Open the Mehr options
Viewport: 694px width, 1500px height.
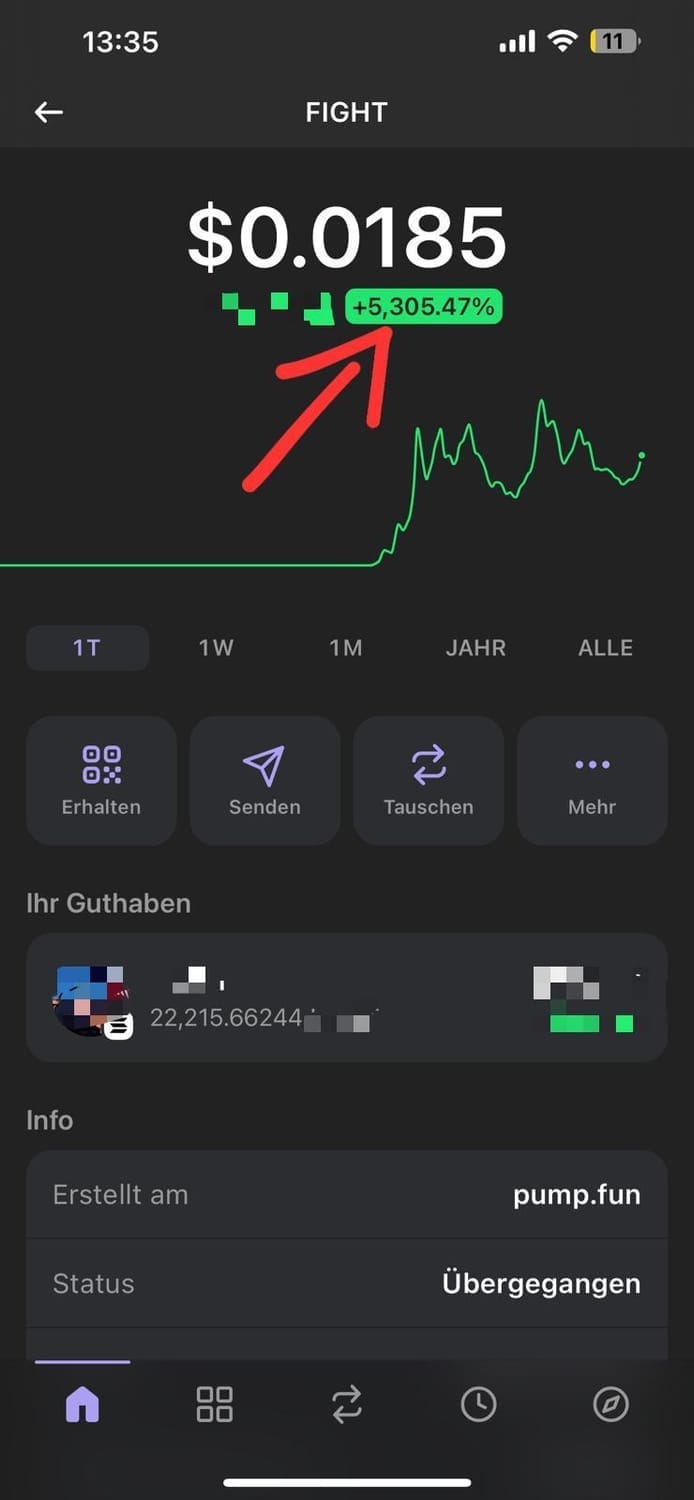pos(592,781)
